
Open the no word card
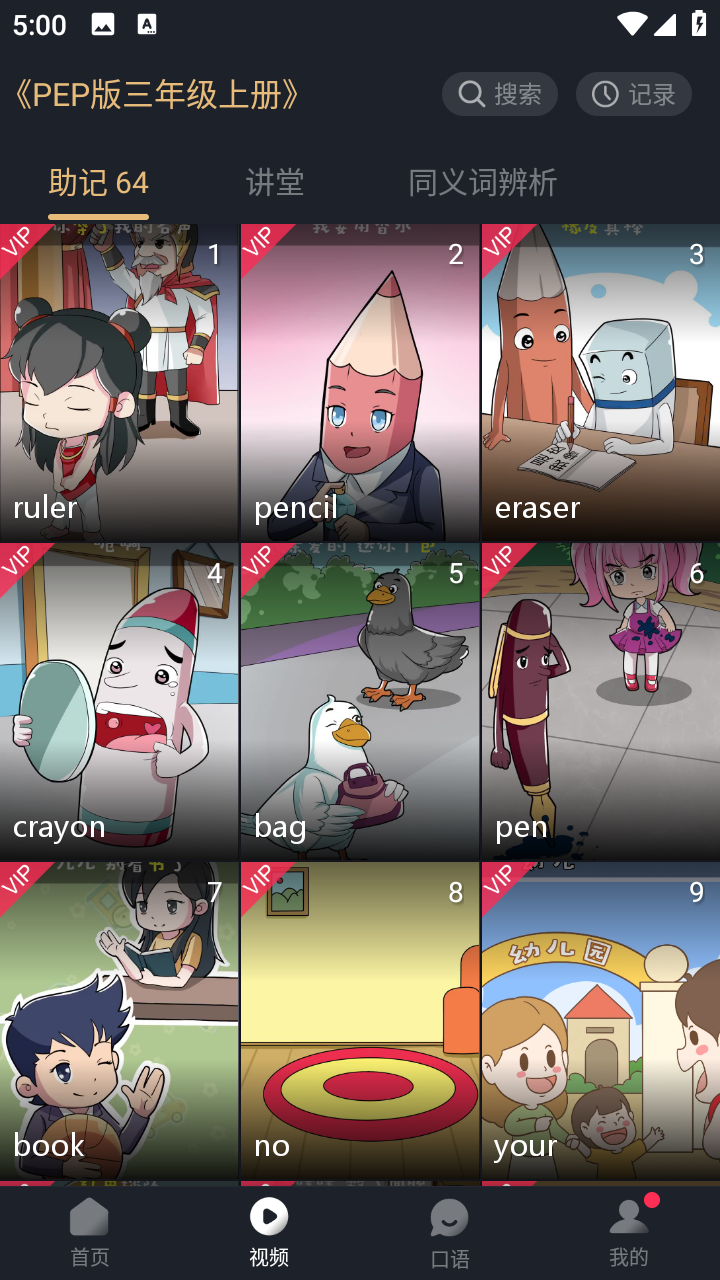pyautogui.click(x=360, y=1020)
